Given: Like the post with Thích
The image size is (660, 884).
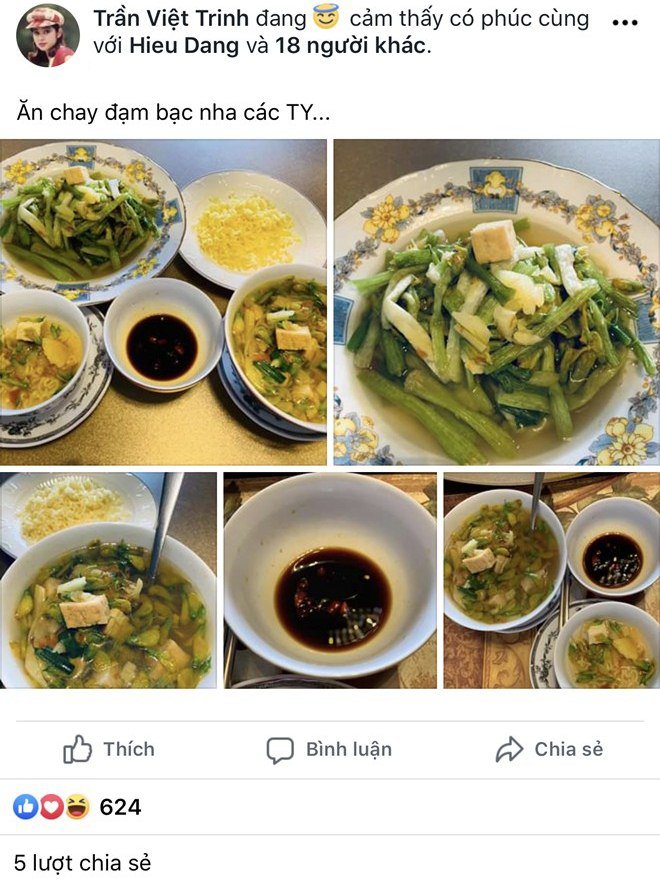Looking at the screenshot, I should [109, 749].
